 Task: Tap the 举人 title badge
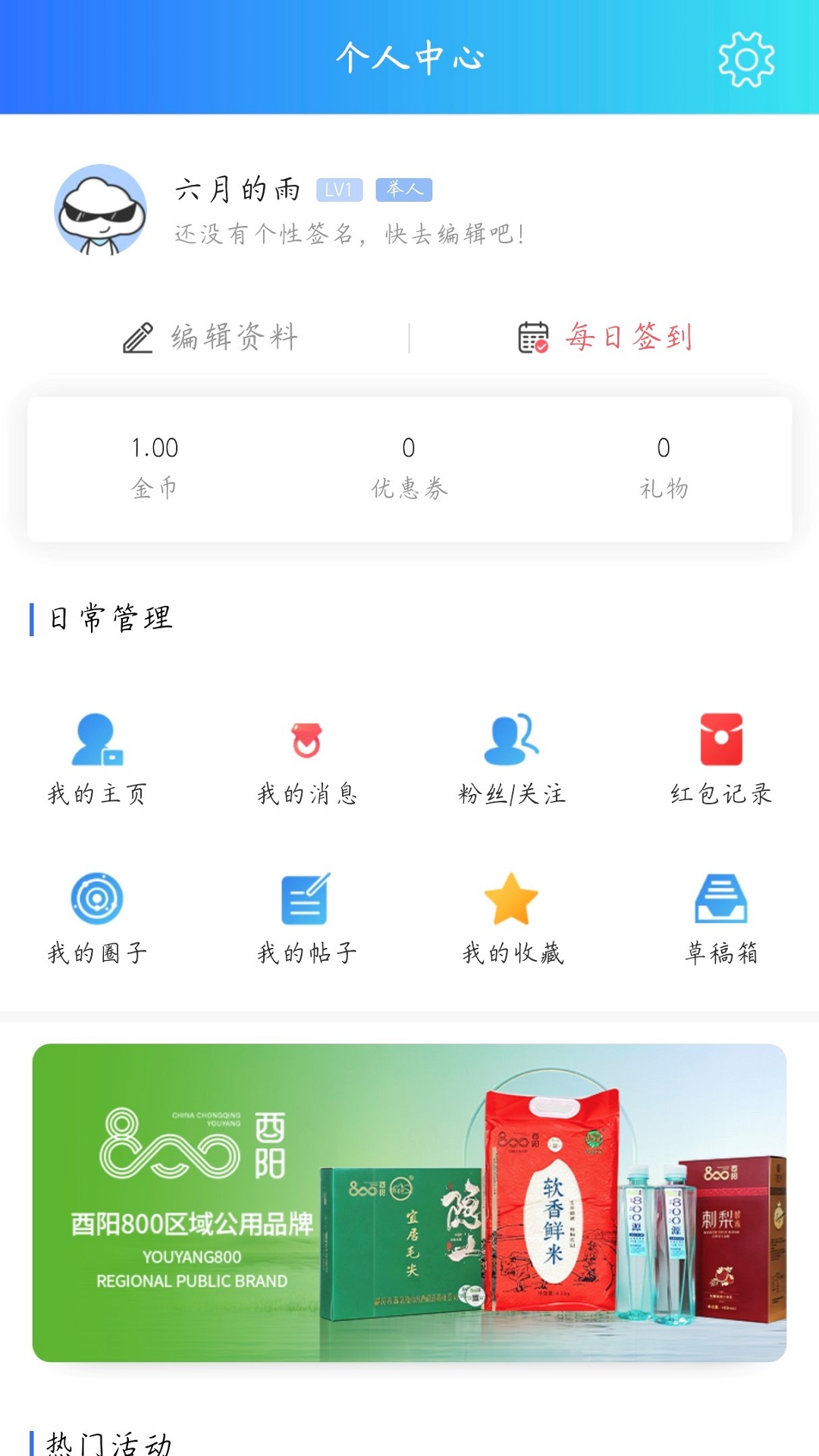tap(406, 190)
